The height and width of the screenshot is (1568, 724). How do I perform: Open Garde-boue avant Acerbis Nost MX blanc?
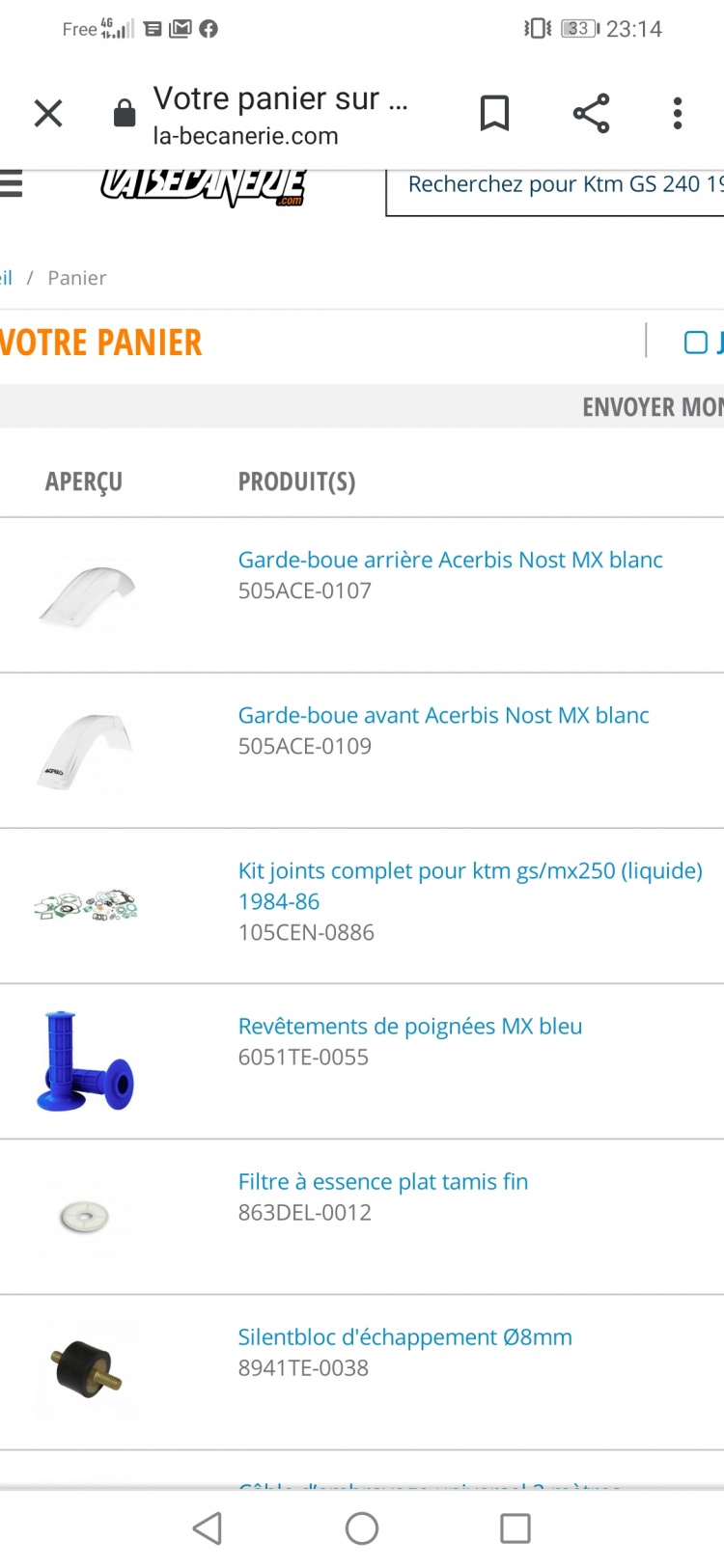point(443,715)
